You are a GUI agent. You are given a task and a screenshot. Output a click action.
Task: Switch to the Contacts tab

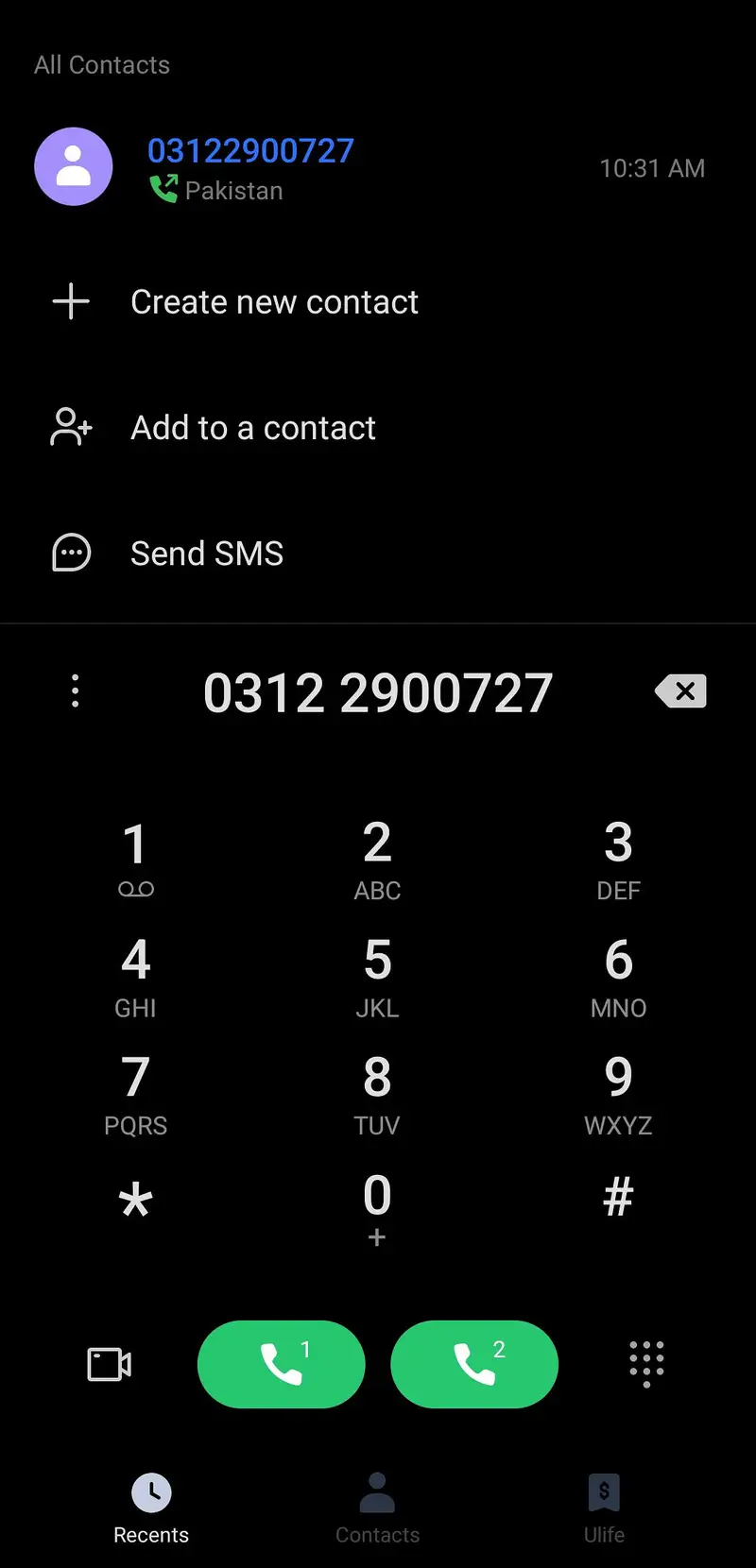pyautogui.click(x=377, y=1508)
